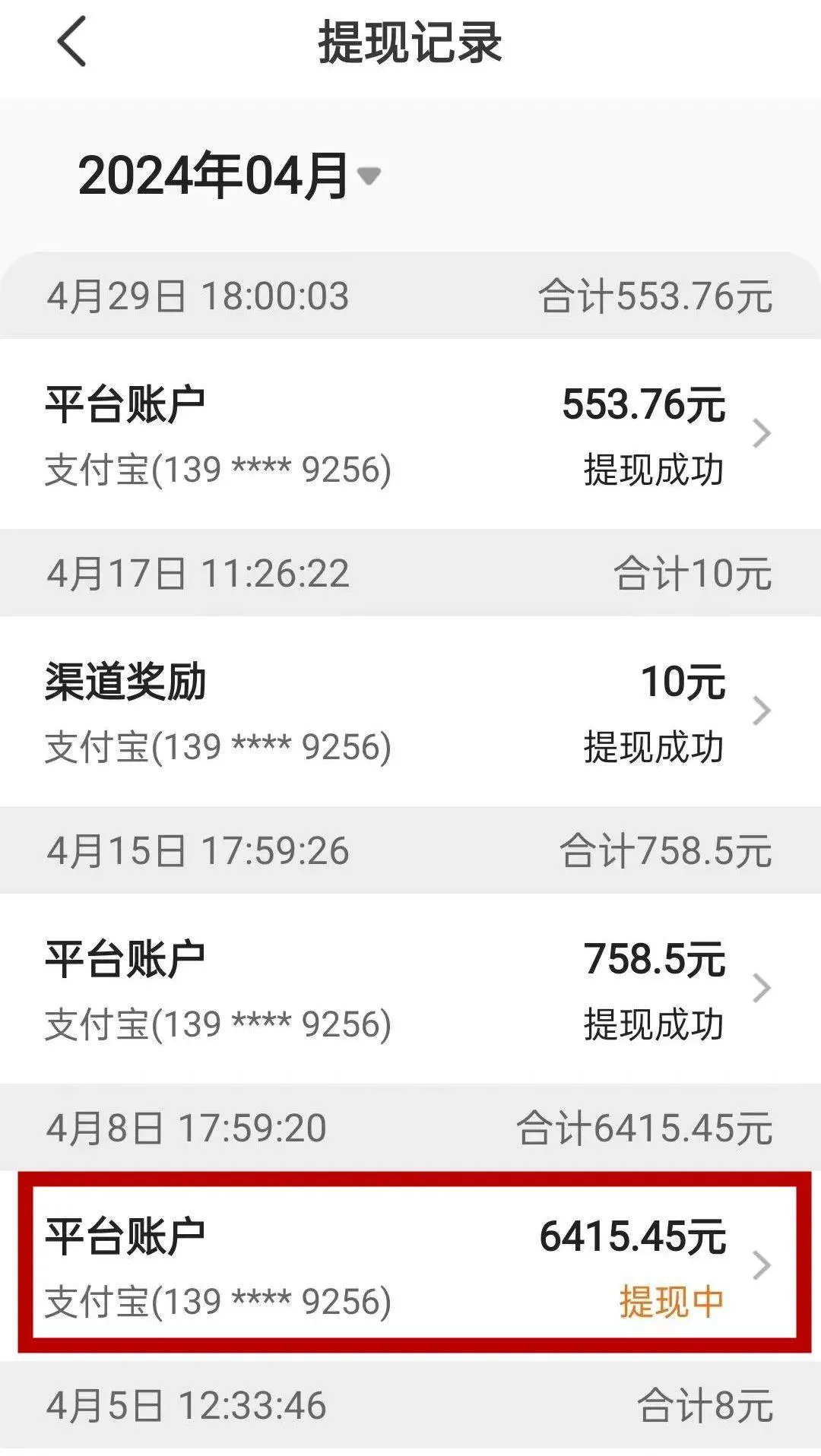This screenshot has height=1456, width=821.
Task: Open the 553.76元 withdrawal record
Action: [x=410, y=434]
